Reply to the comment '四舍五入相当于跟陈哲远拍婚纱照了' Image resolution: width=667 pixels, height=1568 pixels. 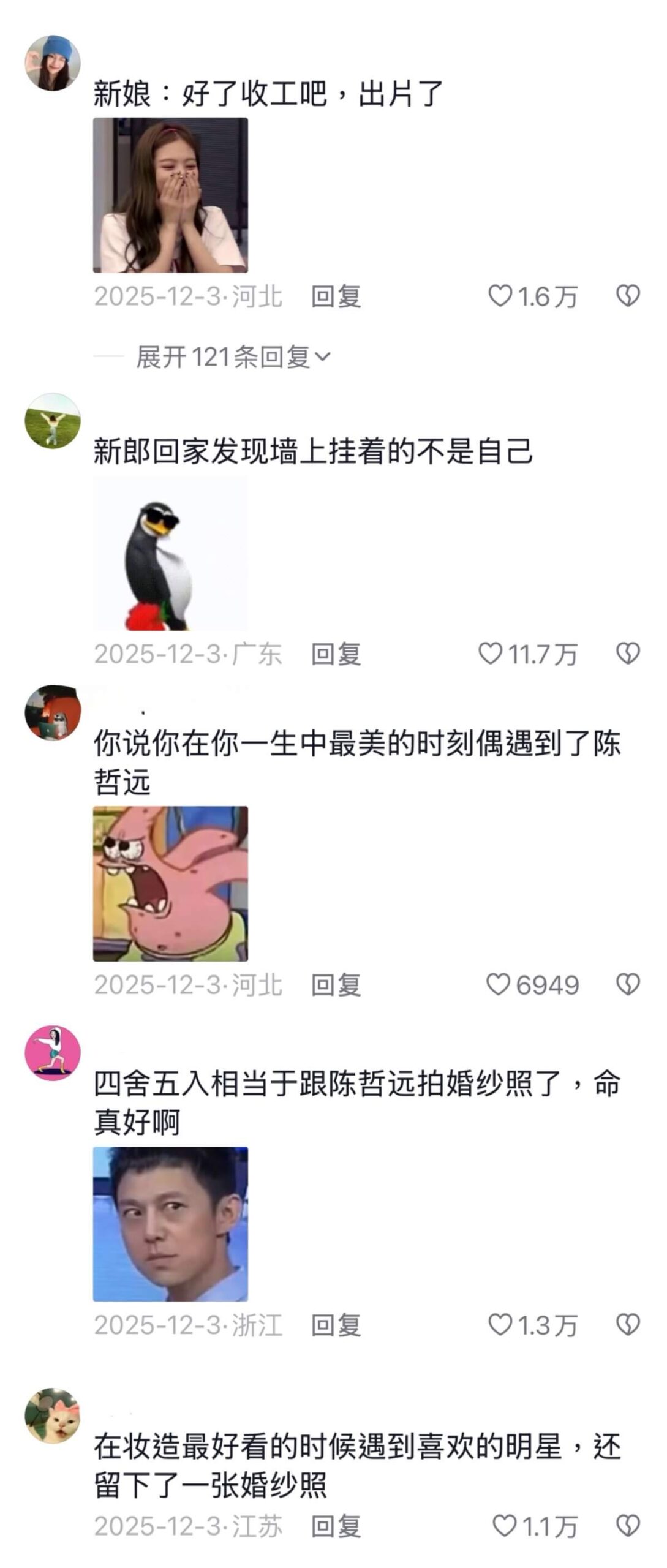(x=336, y=1325)
